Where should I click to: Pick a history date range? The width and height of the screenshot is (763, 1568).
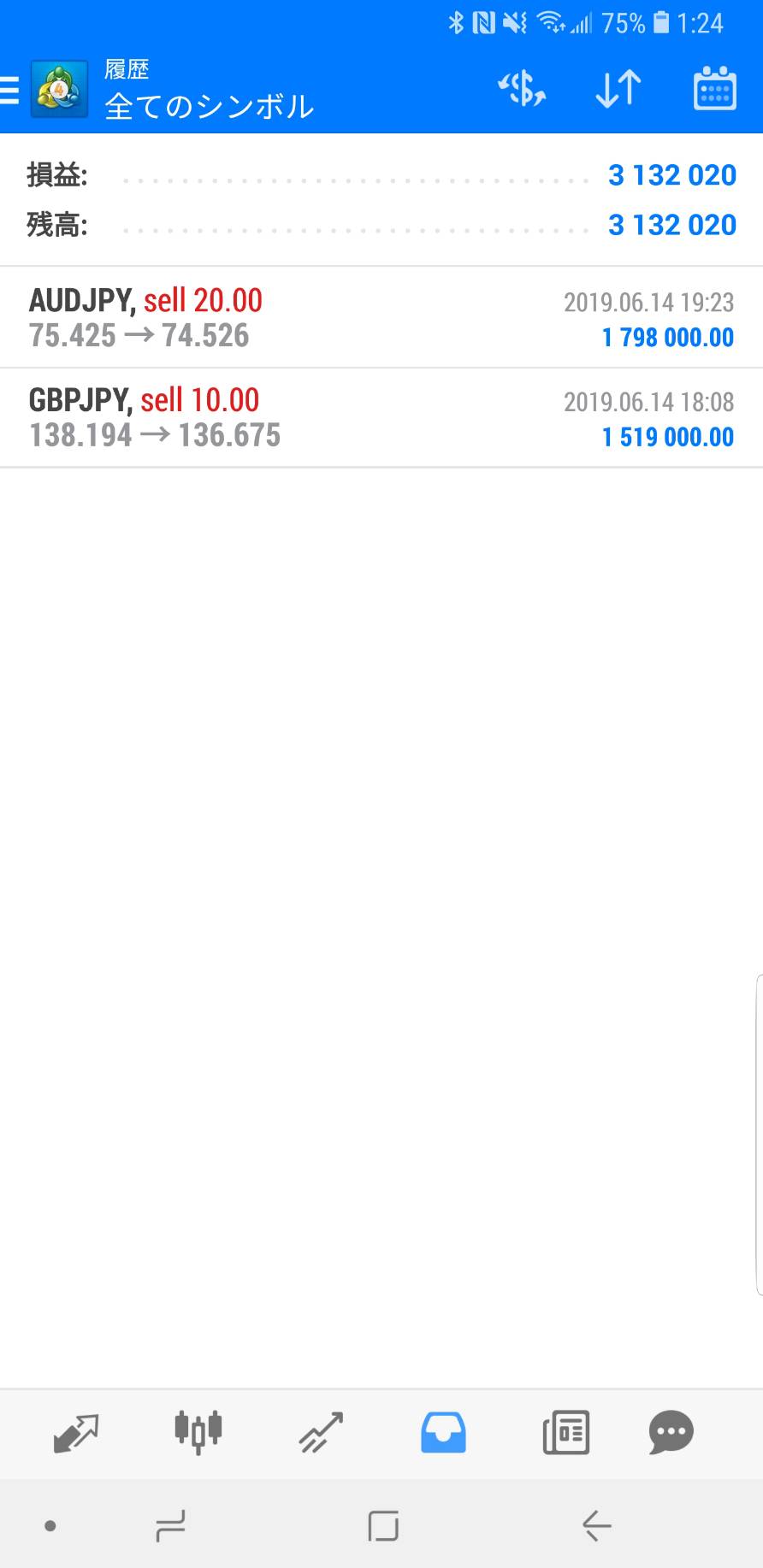click(x=713, y=89)
